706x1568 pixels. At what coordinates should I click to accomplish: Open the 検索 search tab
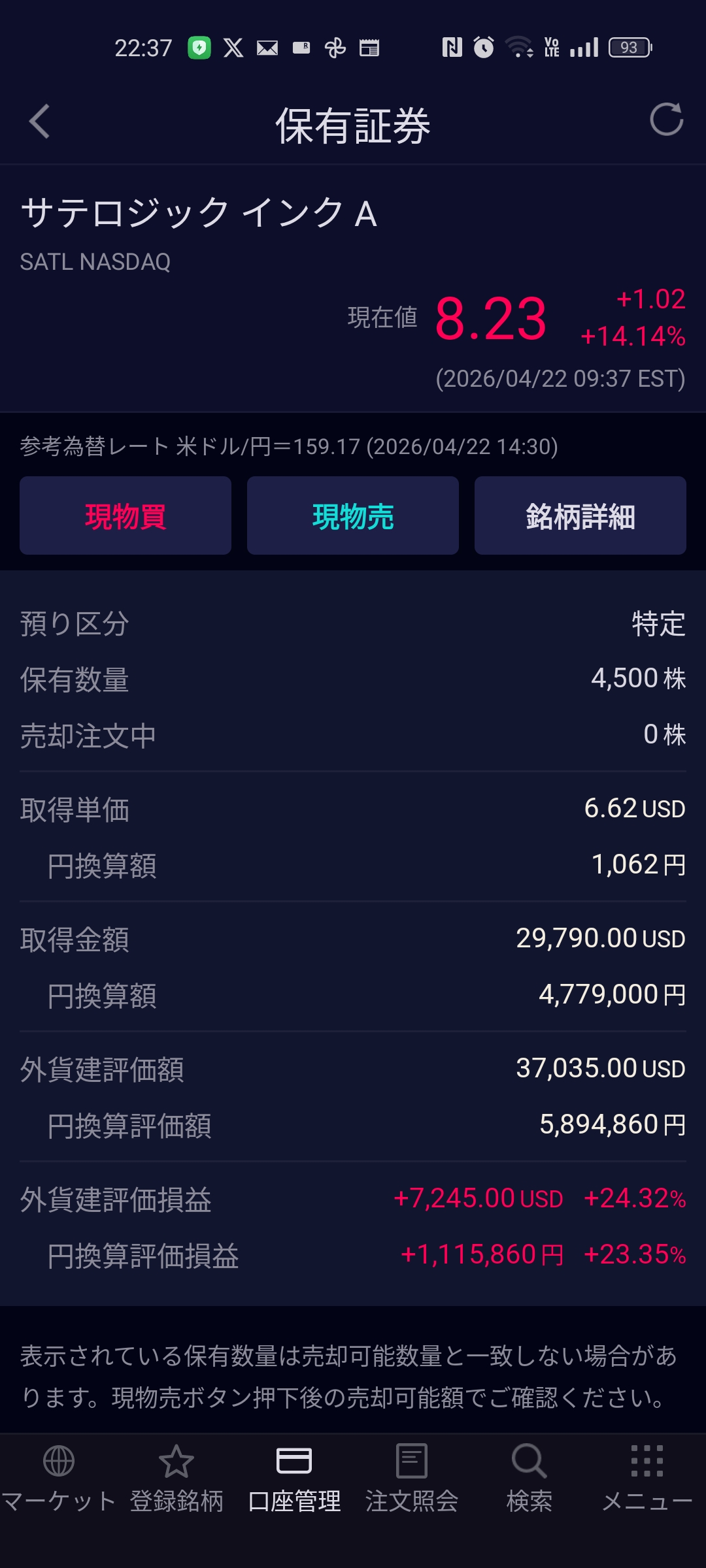[x=529, y=1479]
